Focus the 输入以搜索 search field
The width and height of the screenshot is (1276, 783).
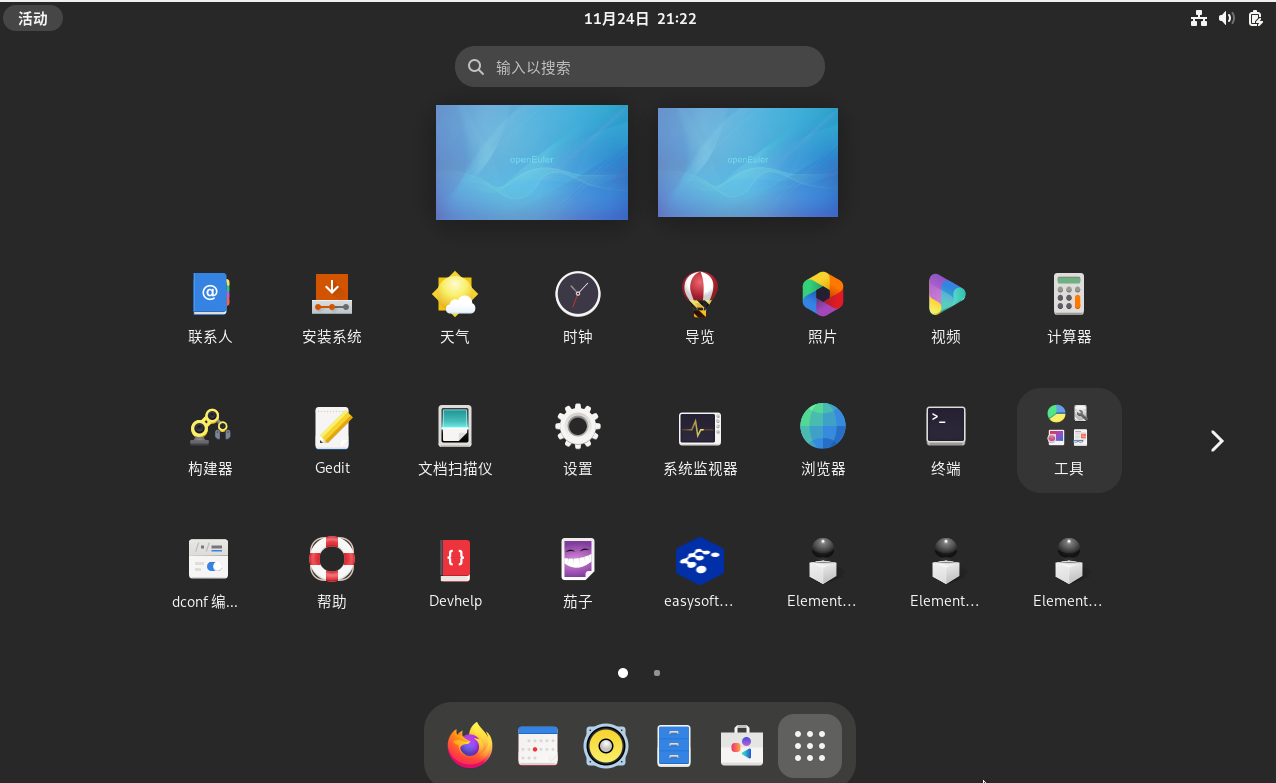click(x=640, y=67)
